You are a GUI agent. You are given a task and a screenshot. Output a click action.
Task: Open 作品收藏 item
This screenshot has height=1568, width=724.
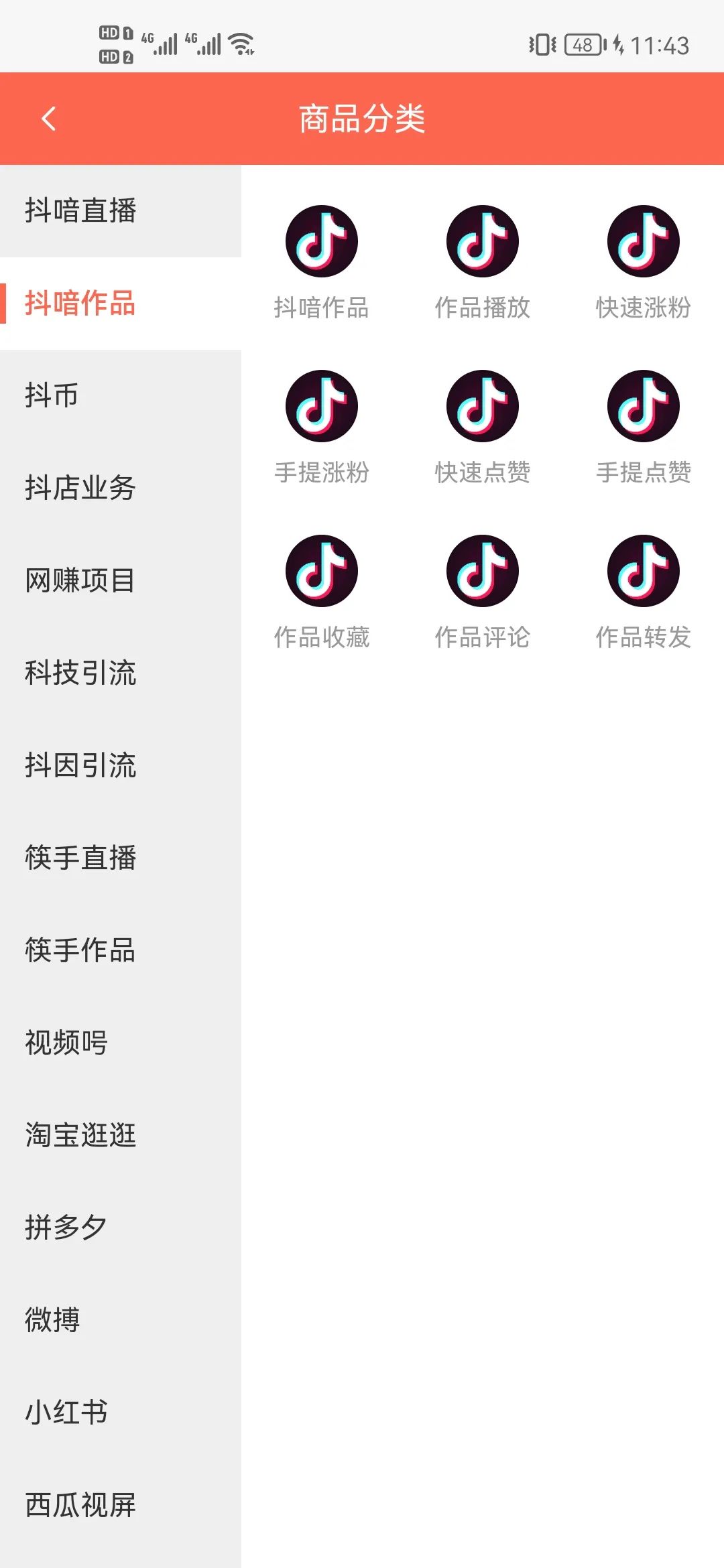[322, 591]
